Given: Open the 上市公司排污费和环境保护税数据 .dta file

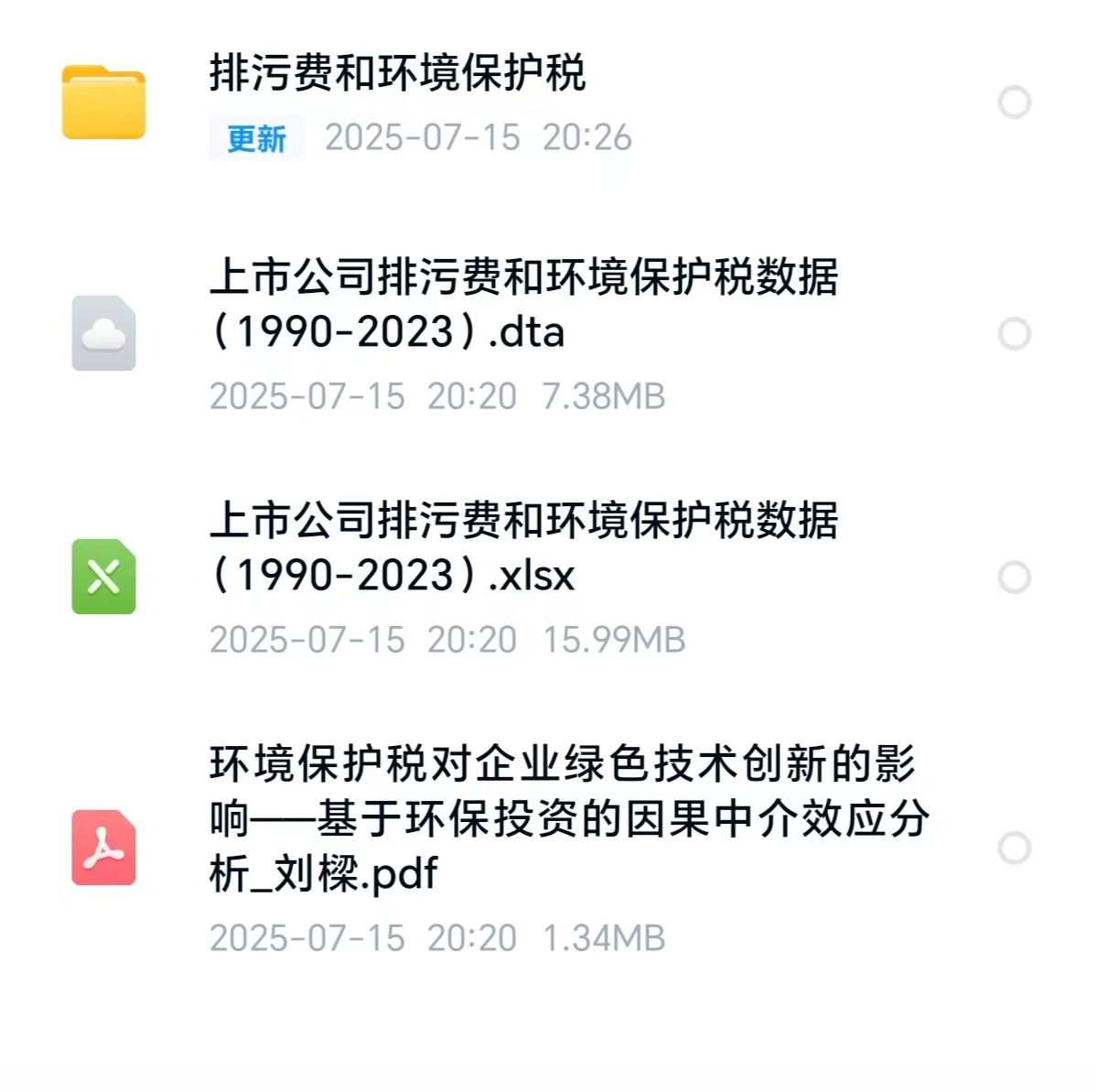Looking at the screenshot, I should tap(523, 304).
